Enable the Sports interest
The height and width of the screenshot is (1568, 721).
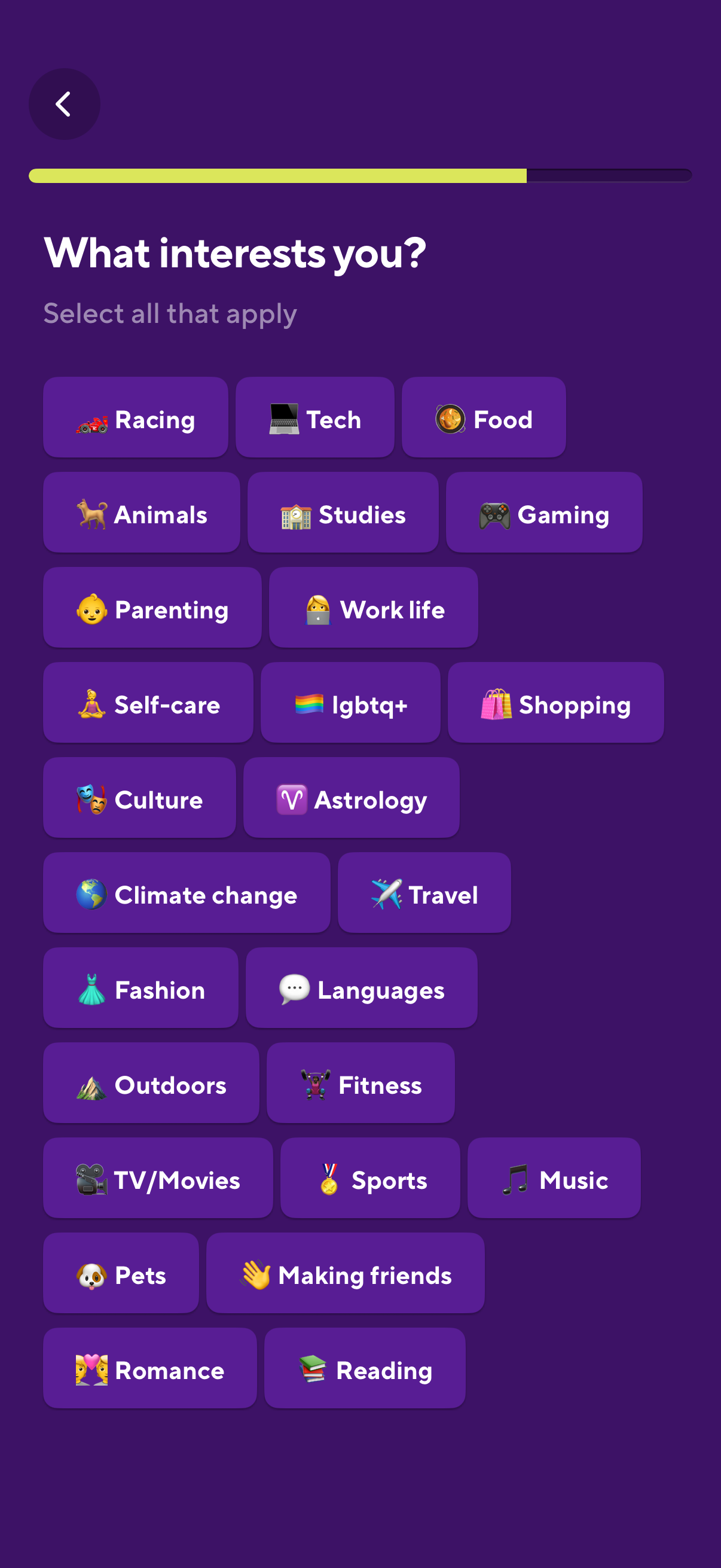(x=370, y=1180)
